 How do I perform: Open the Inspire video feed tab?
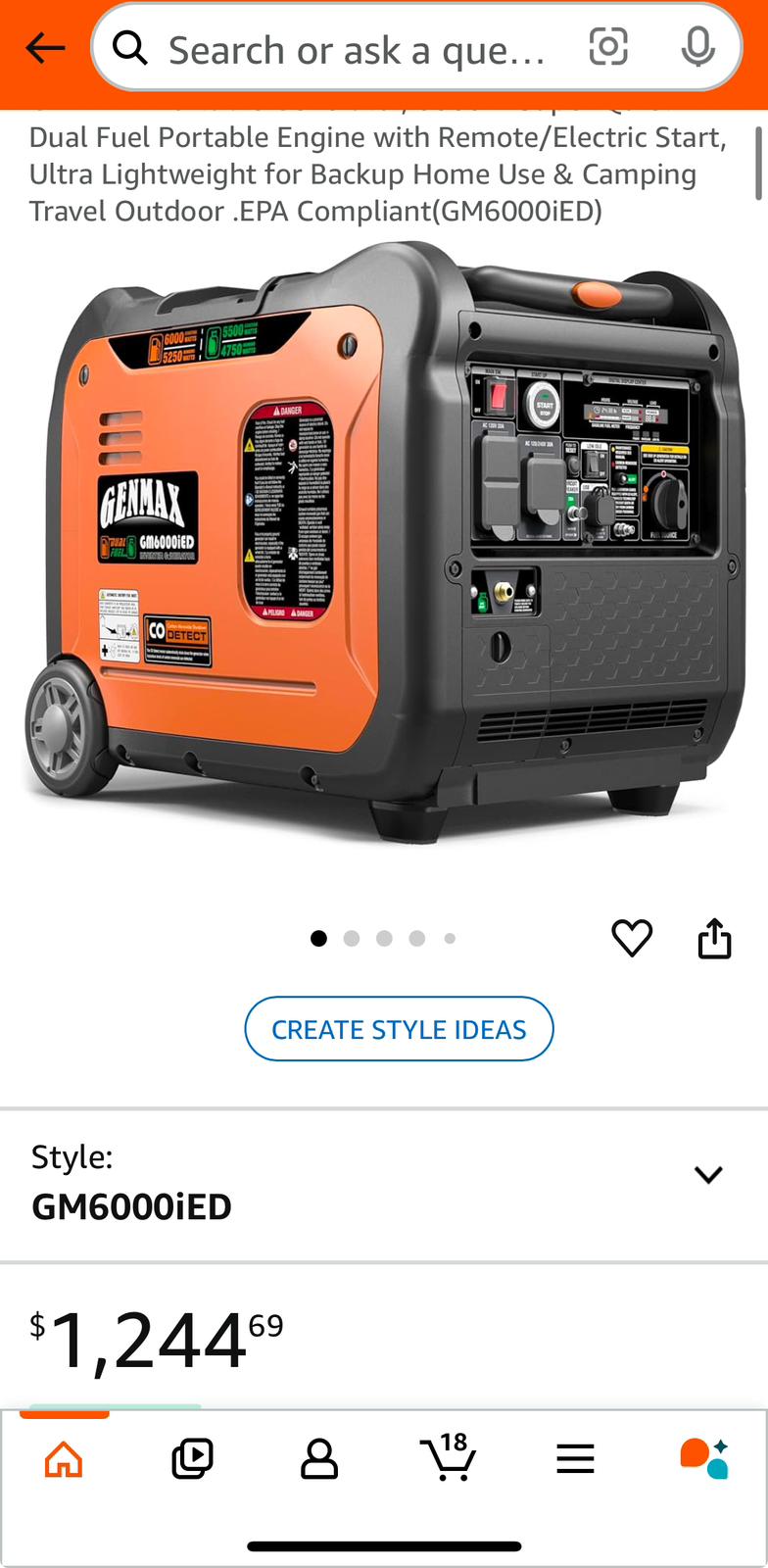click(192, 1459)
